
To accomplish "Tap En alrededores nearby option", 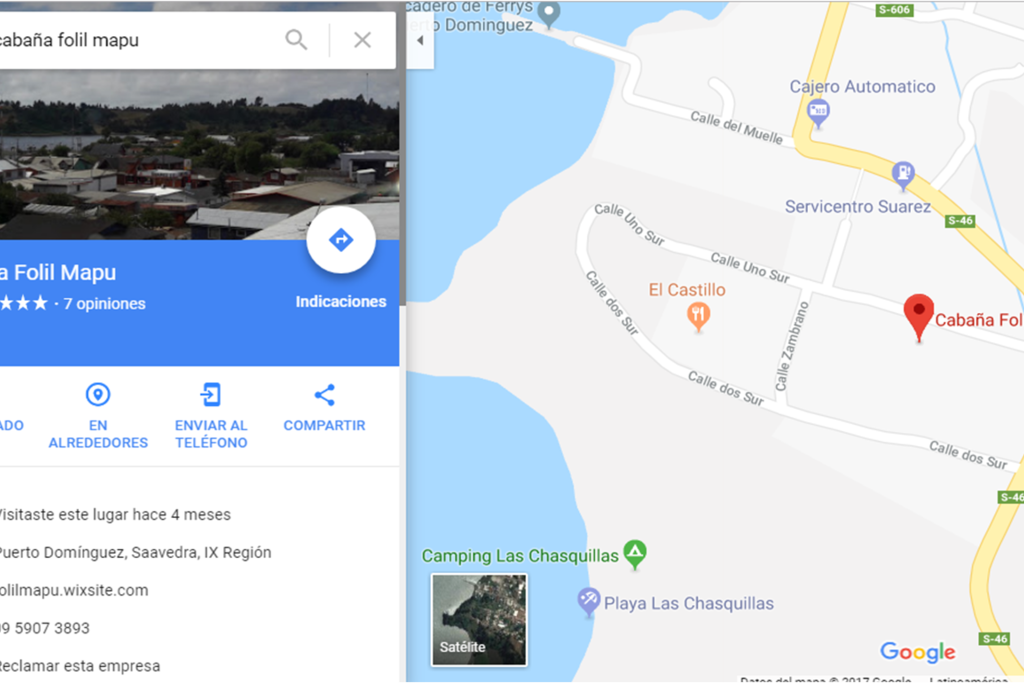I will pyautogui.click(x=98, y=415).
